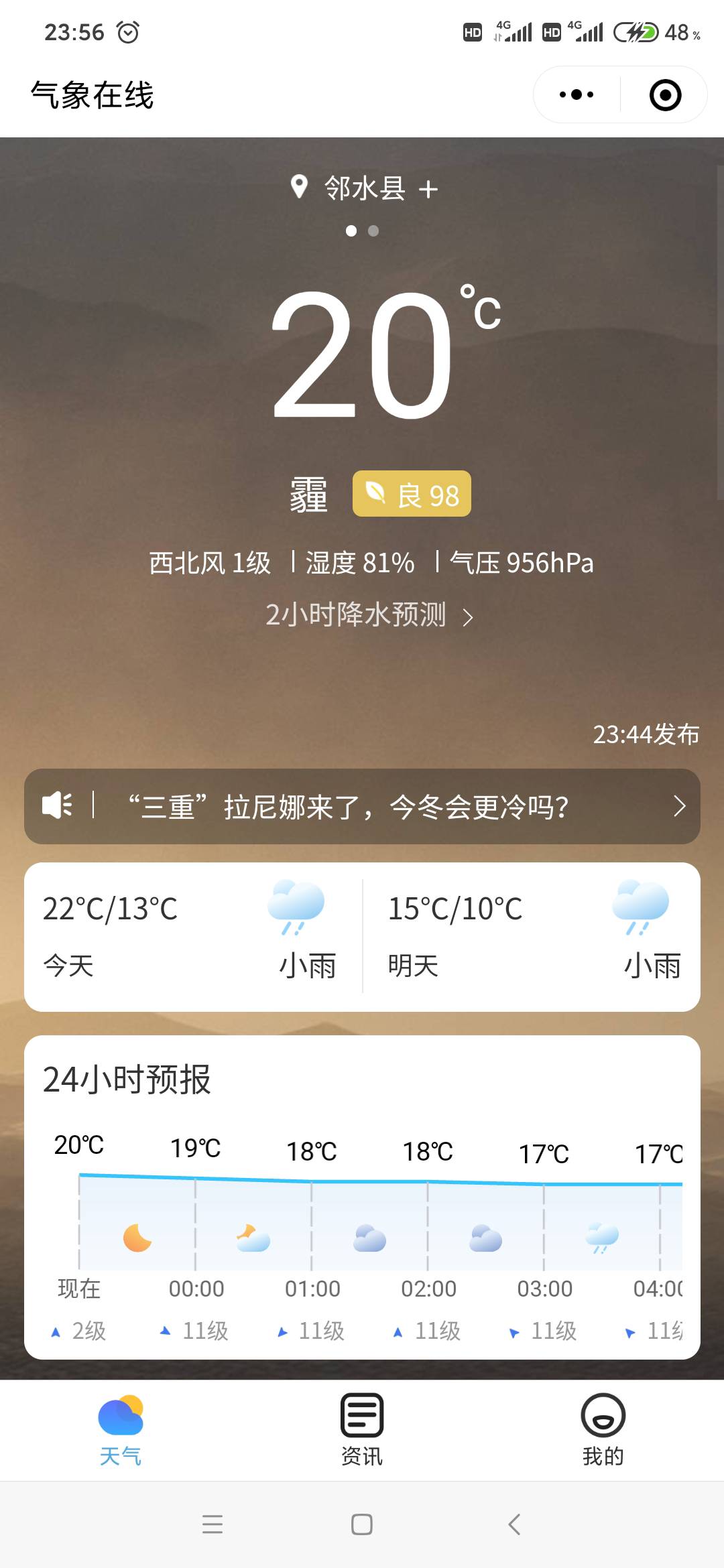Switch to the 我的 tab
This screenshot has height=1568, width=724.
click(603, 1429)
